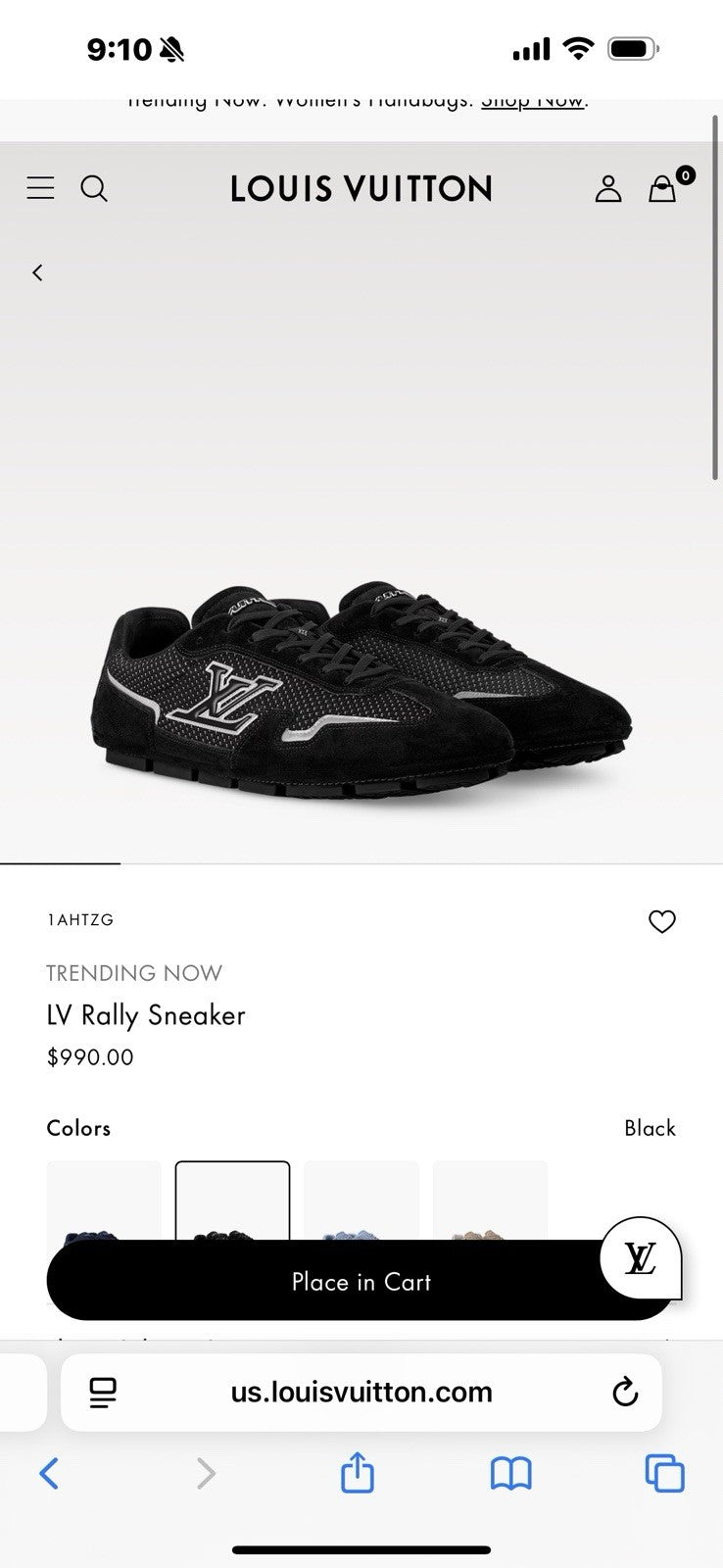Tap the us.louisvuitton.com address bar
723x1568 pixels.
coord(361,1392)
